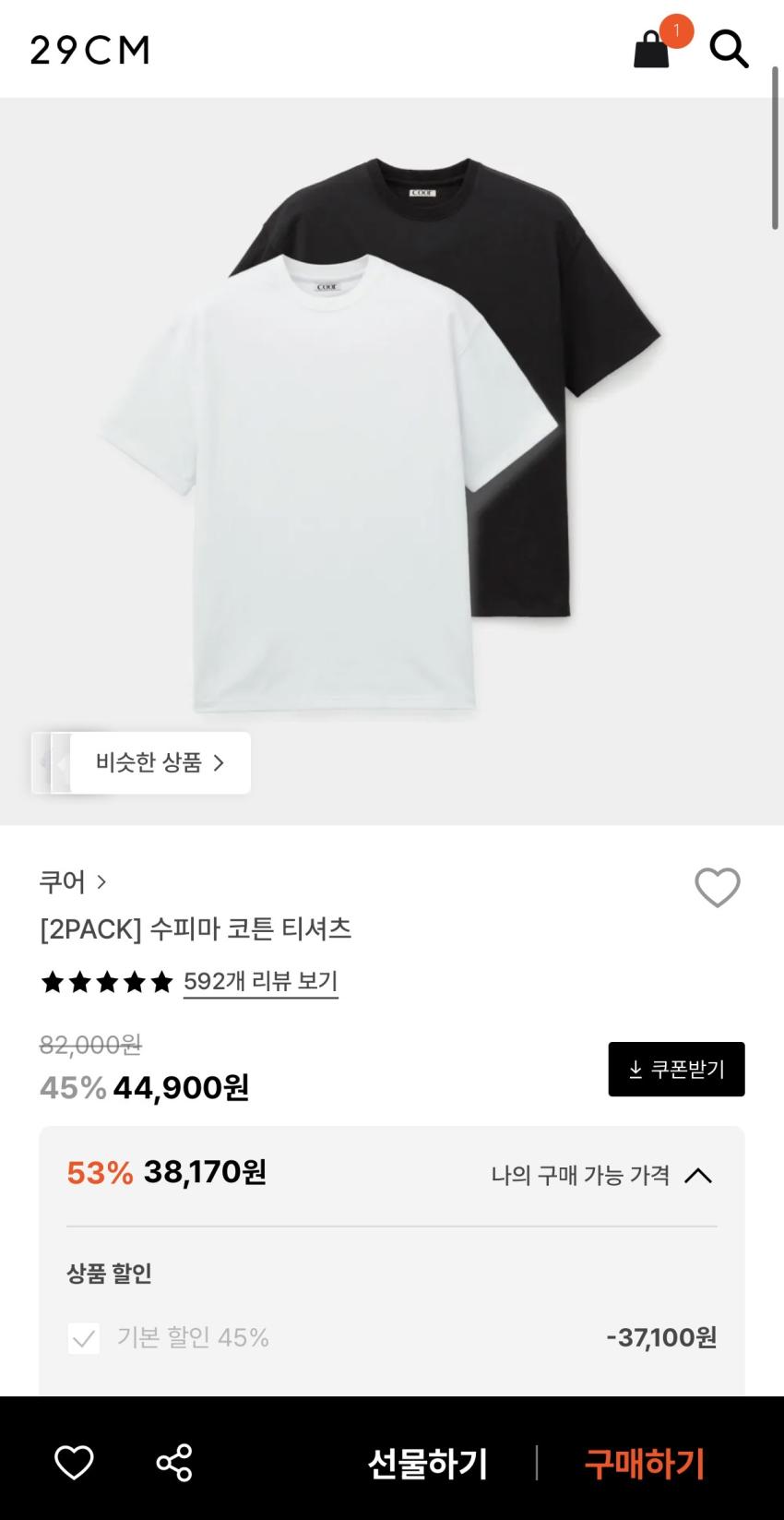
Task: Download coupon with 쿠폰받기
Action: click(x=676, y=1069)
